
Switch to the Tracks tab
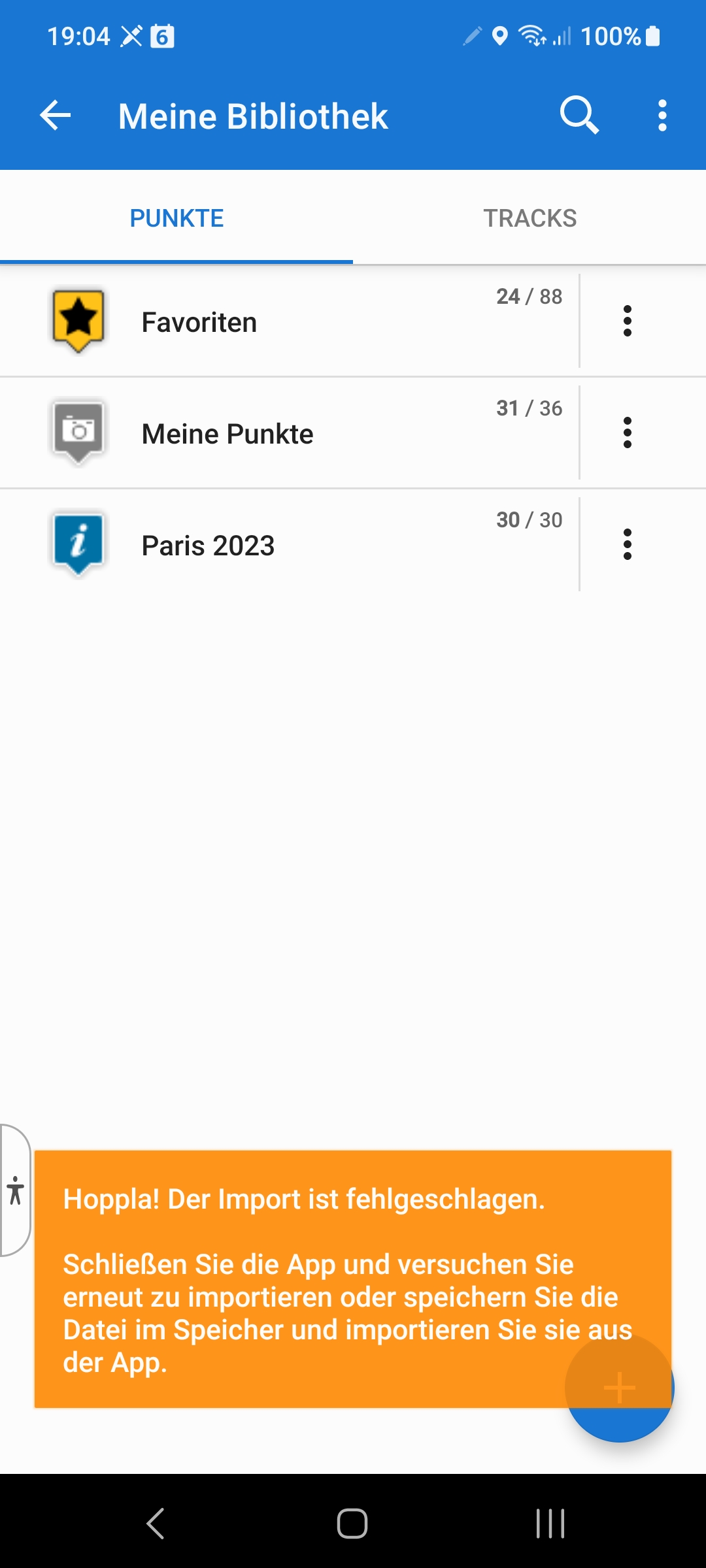pos(529,218)
